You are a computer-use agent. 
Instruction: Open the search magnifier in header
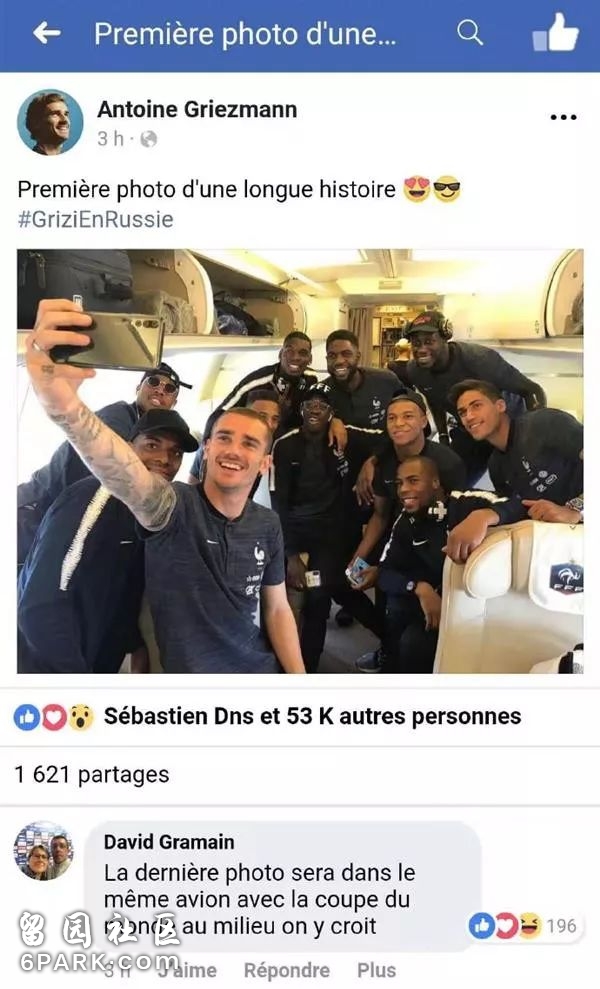pyautogui.click(x=469, y=33)
